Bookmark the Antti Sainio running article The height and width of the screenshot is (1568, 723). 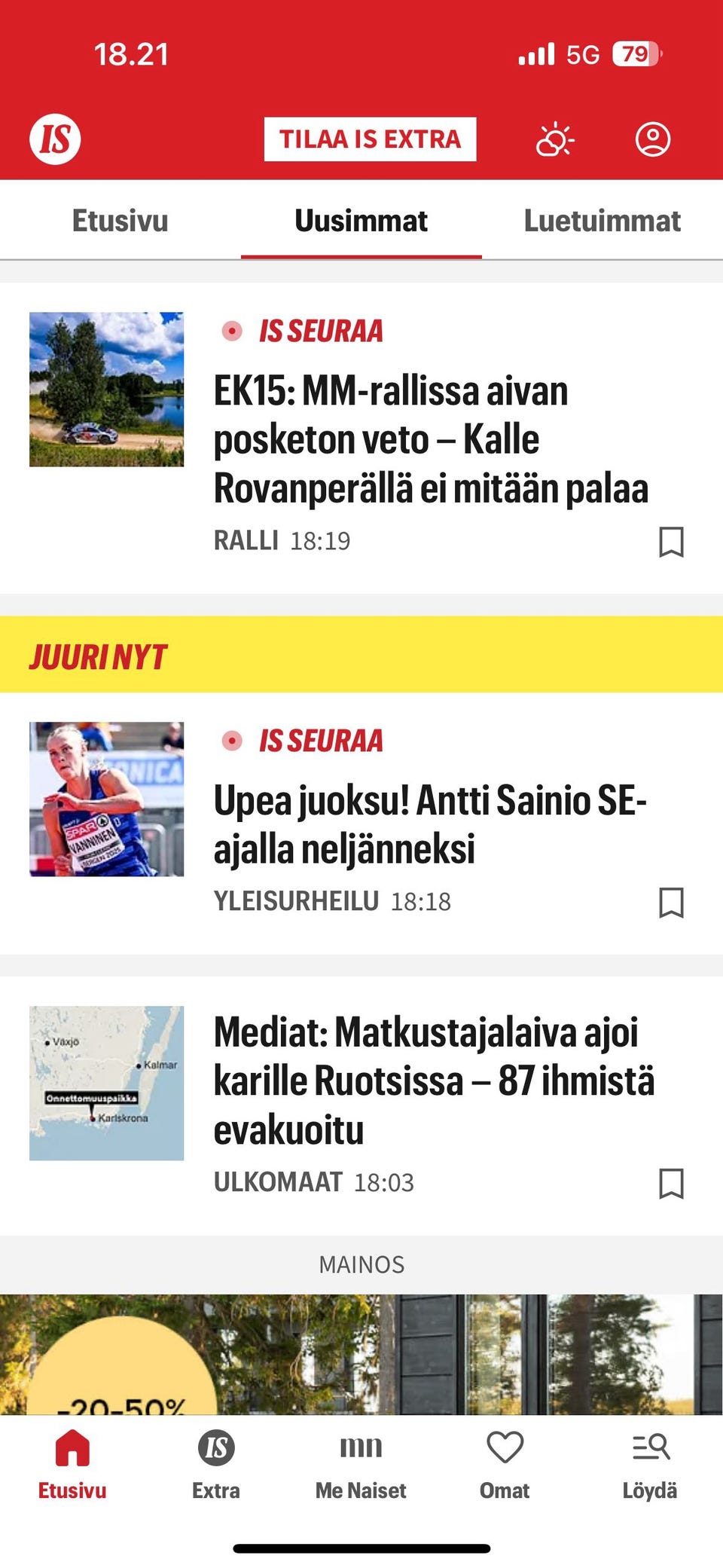670,903
